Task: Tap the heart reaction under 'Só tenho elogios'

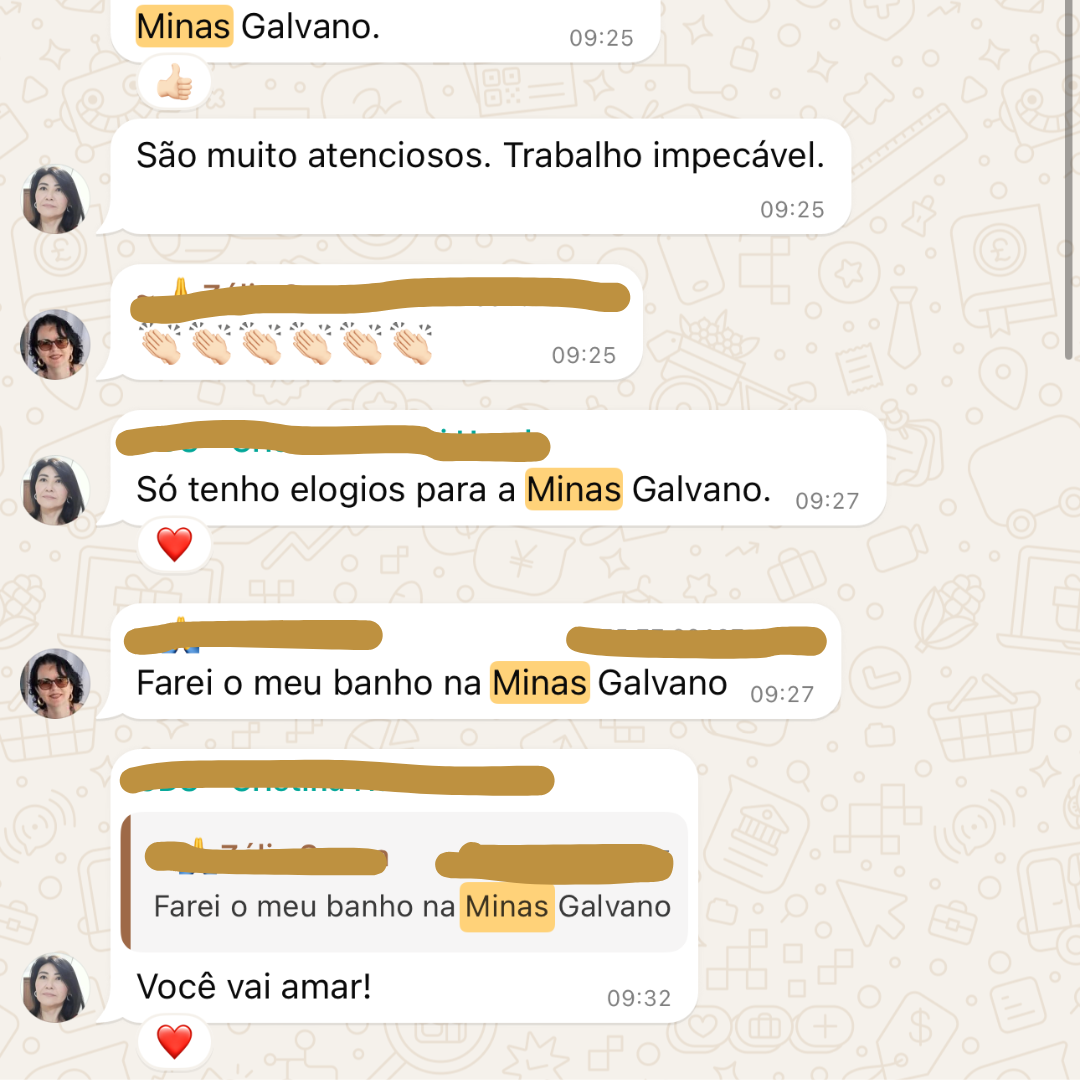Action: pos(174,545)
